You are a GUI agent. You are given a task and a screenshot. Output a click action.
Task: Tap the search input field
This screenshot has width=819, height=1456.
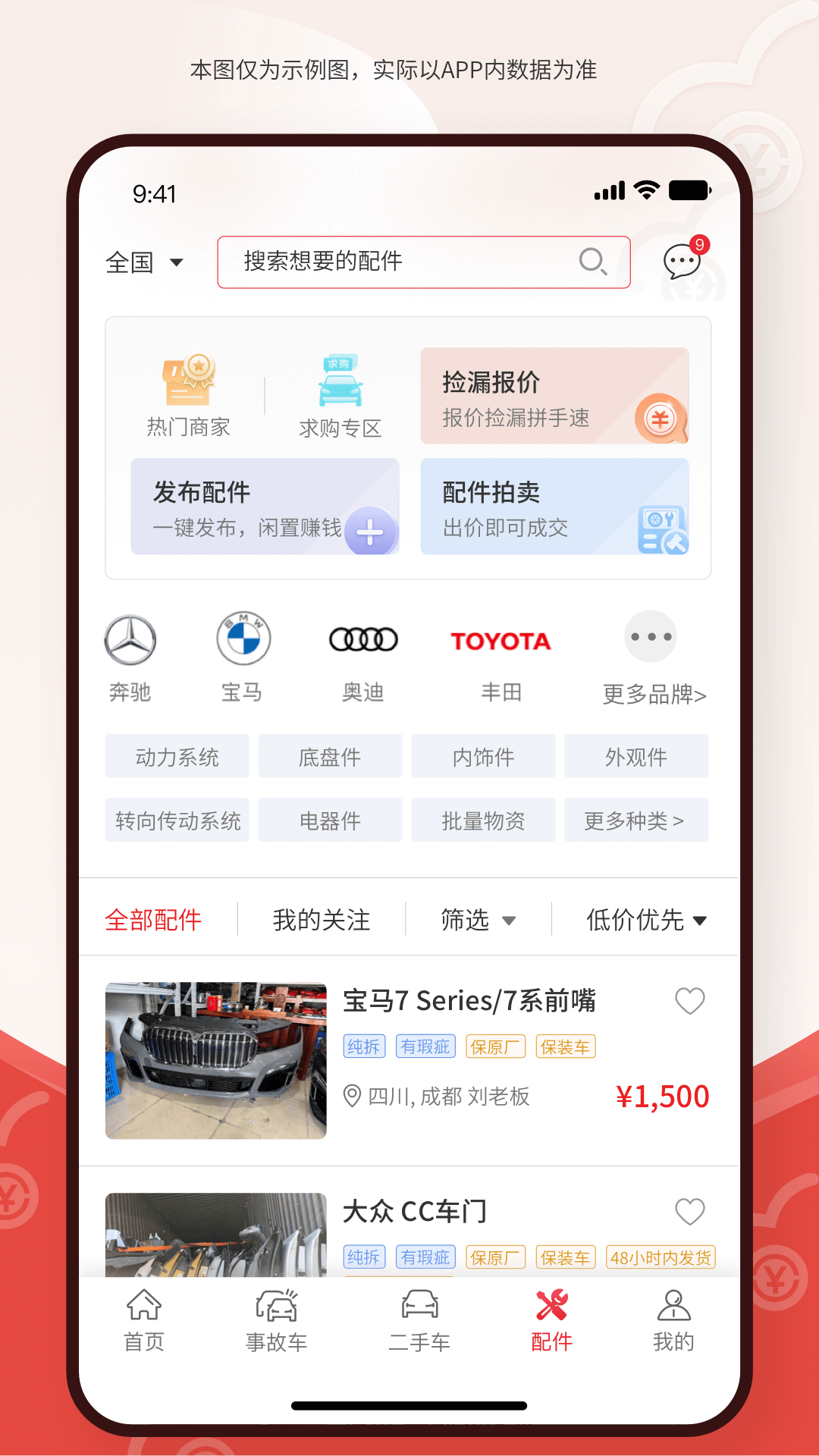394,262
